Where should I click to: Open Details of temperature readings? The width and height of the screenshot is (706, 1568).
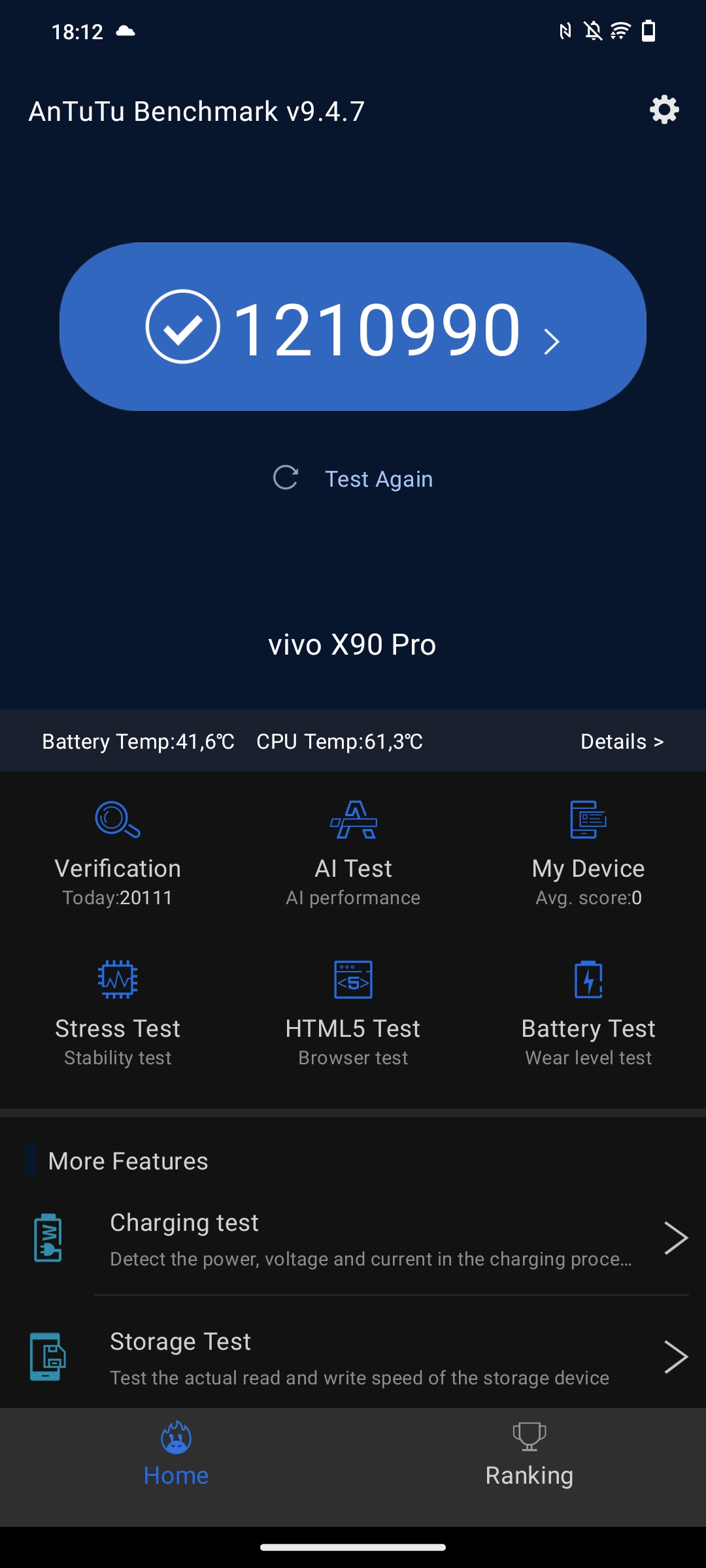click(621, 741)
